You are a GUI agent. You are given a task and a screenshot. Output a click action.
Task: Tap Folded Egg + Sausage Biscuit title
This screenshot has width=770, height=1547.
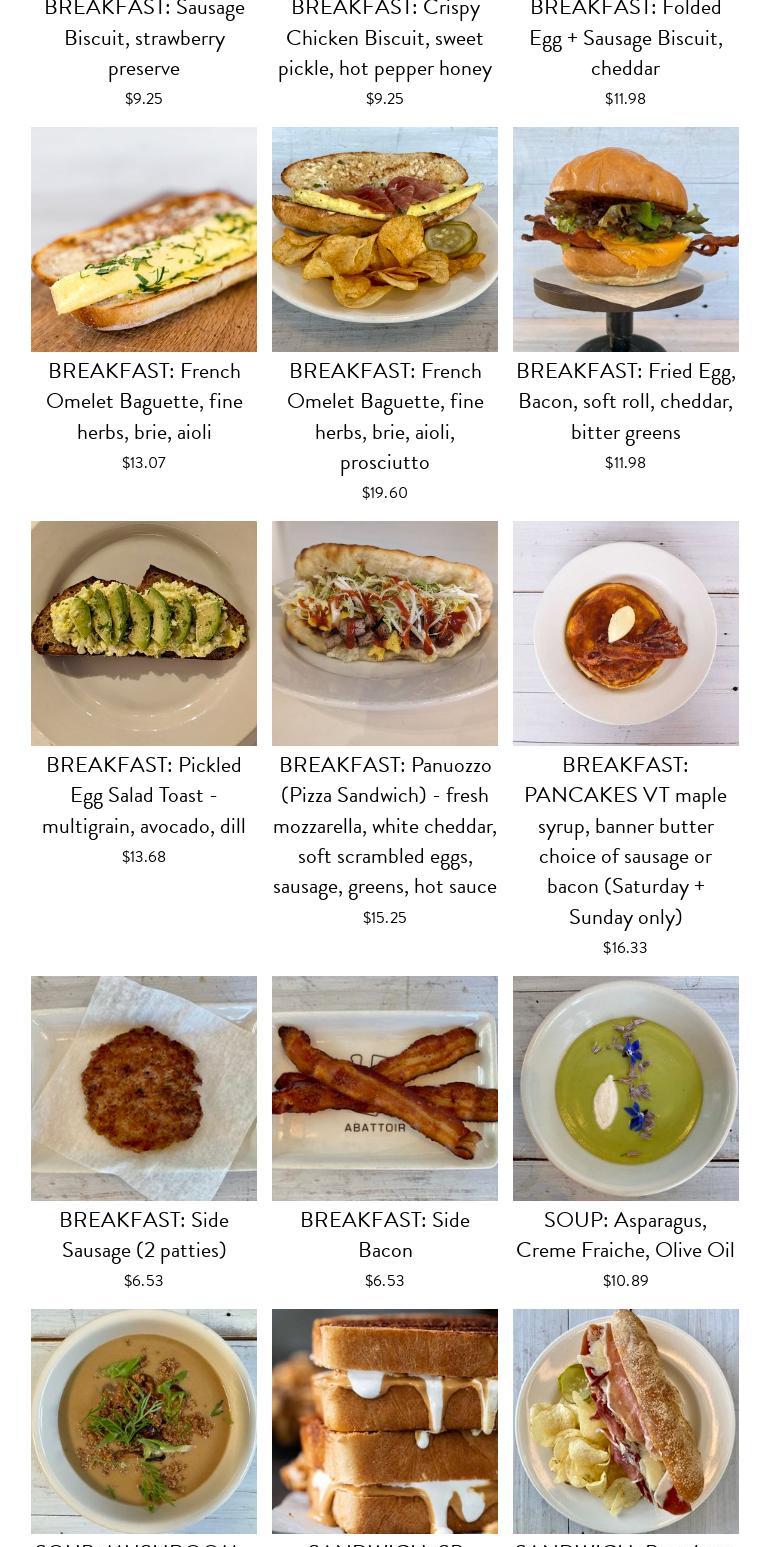point(625,38)
